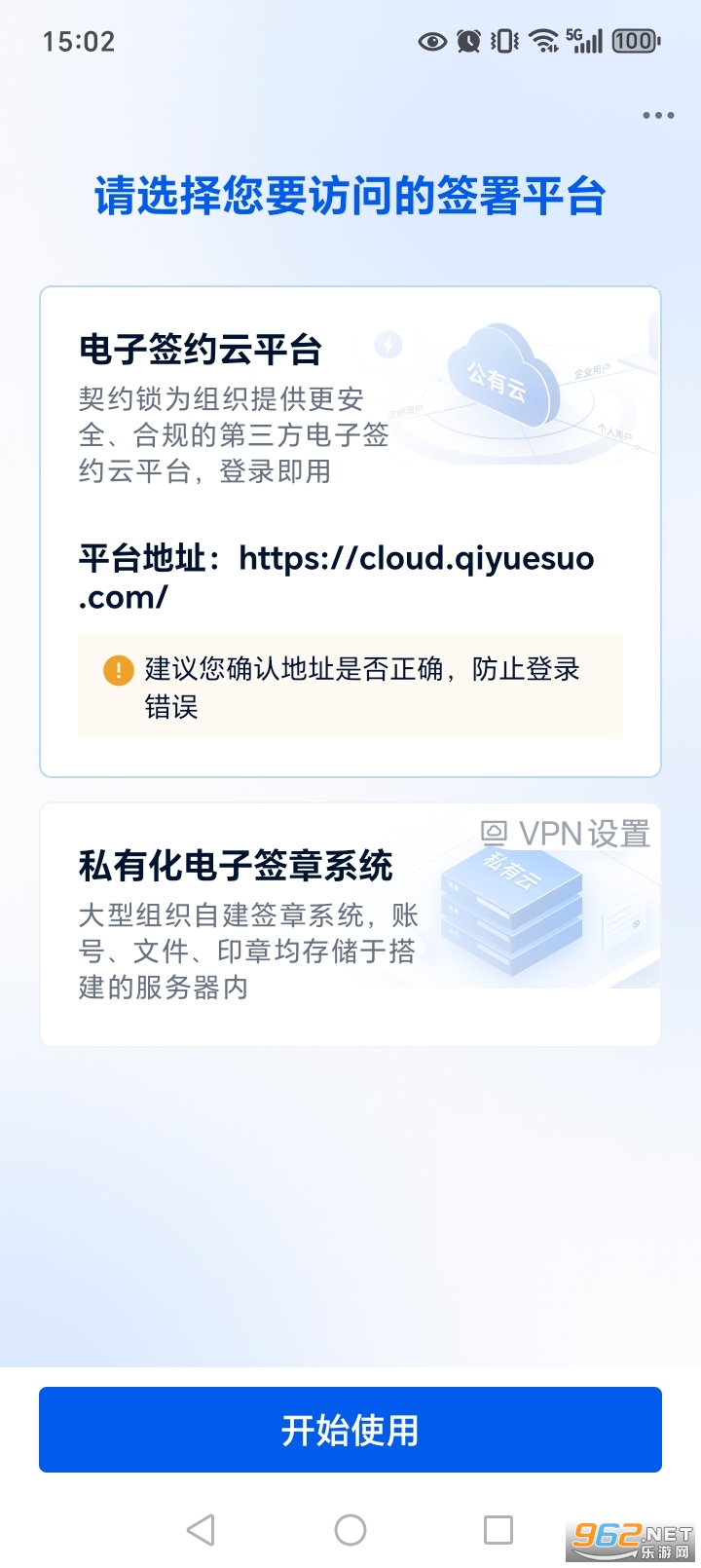701x1568 pixels.
Task: Tap the vibrate mode status icon
Action: point(501,41)
